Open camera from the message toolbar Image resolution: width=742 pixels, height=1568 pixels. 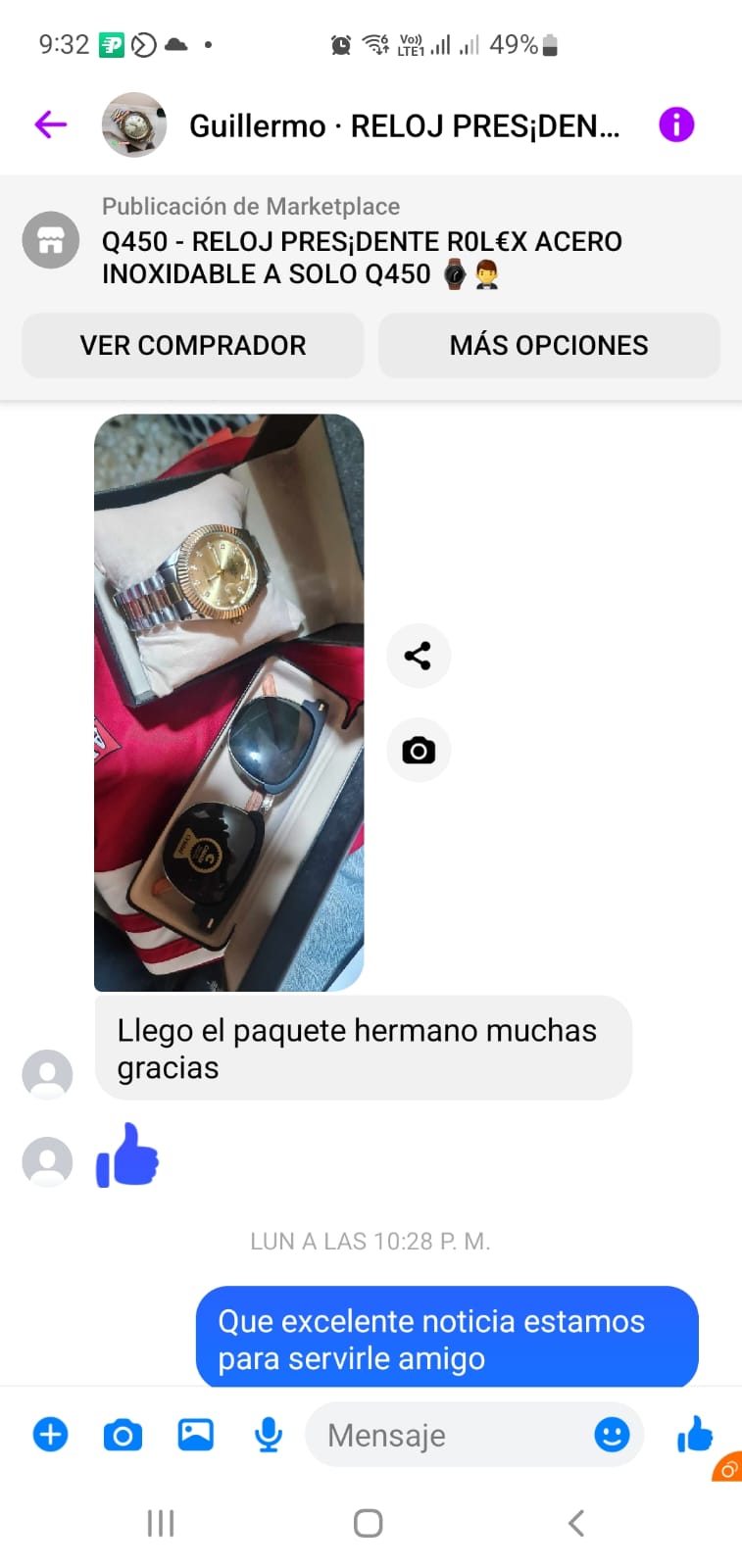(x=123, y=1436)
